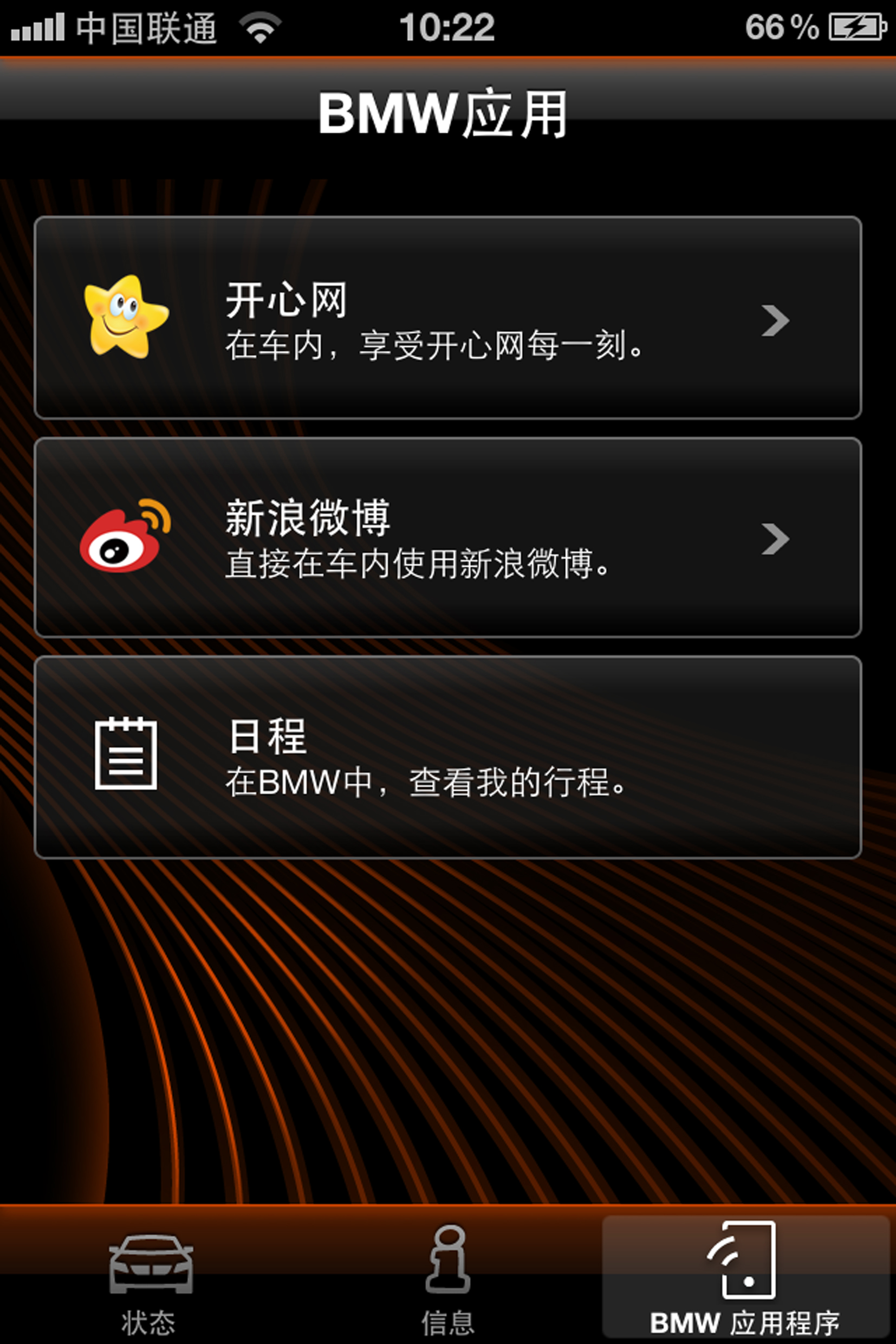Switch to the 状态 tab
Viewport: 896px width, 1344px height.
[x=150, y=1281]
